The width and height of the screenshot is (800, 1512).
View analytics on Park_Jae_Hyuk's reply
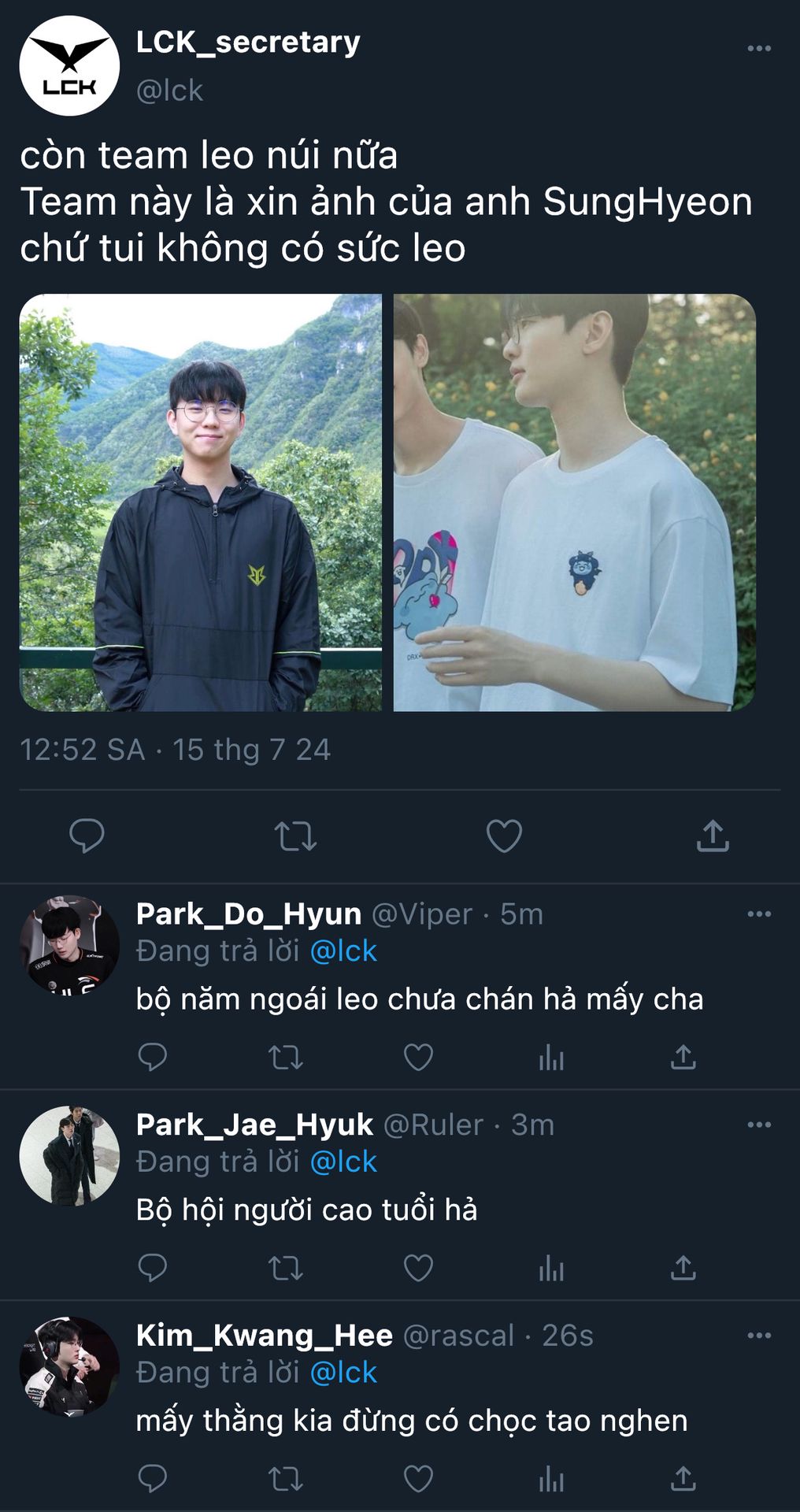[x=551, y=1268]
